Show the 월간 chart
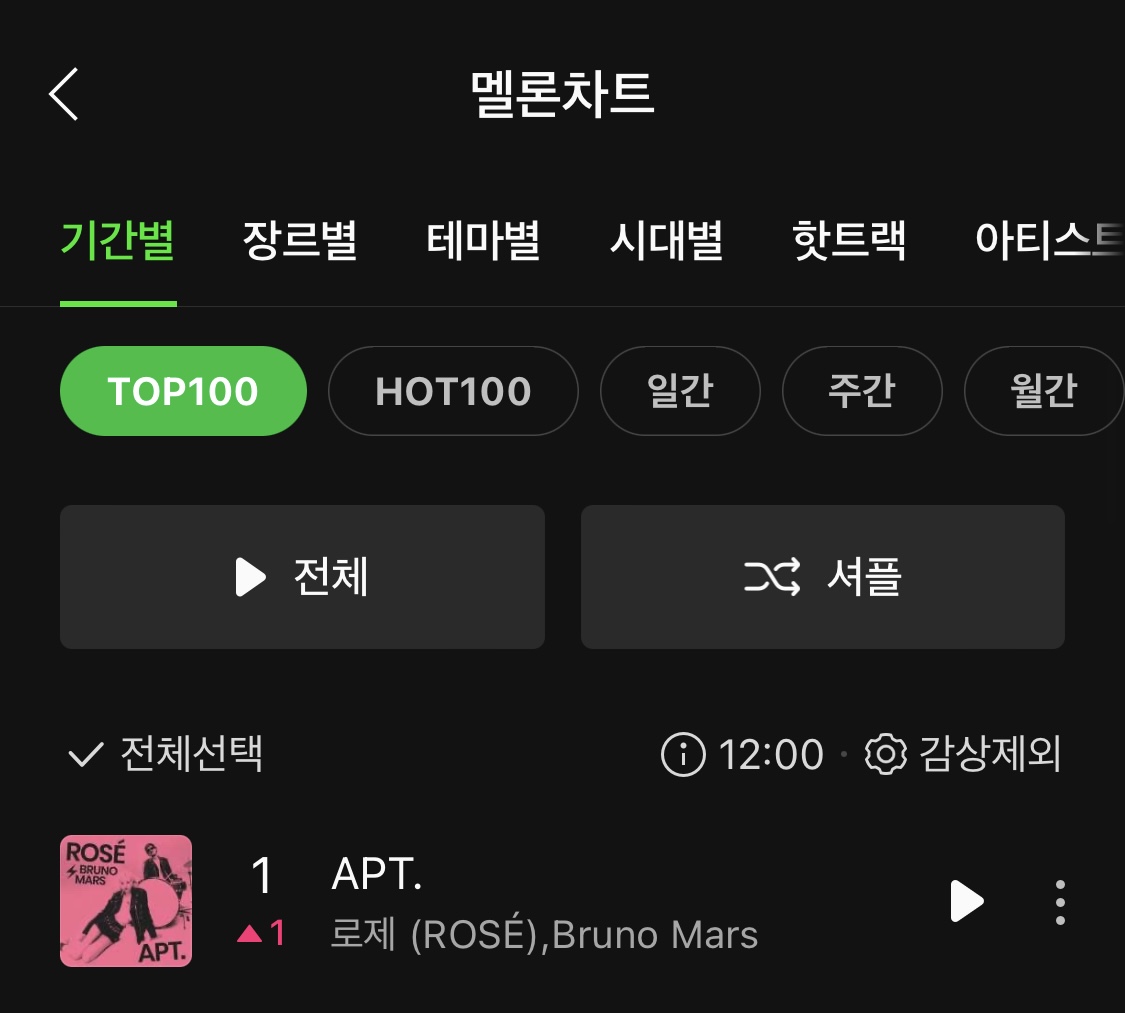This screenshot has height=1013, width=1125. click(1043, 391)
